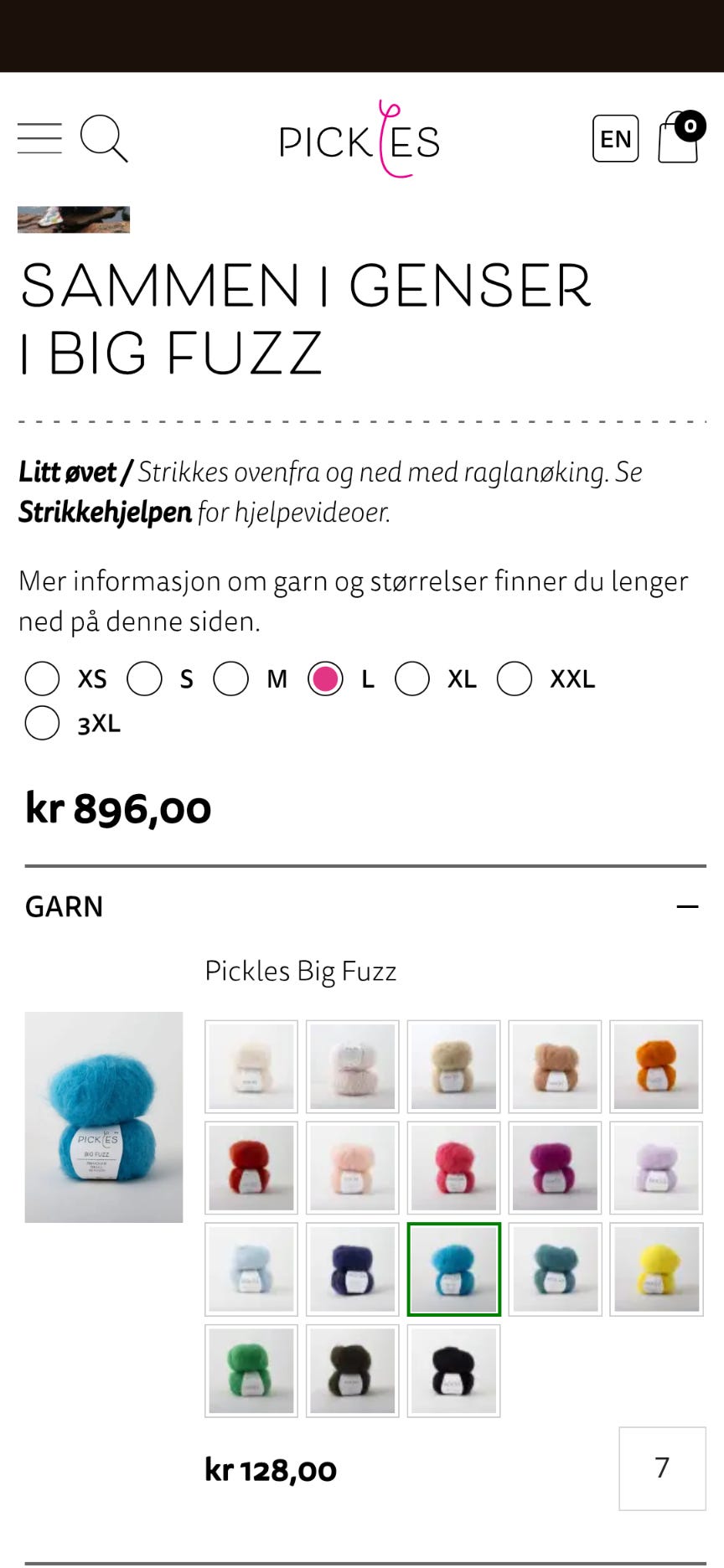This screenshot has width=724, height=1568.
Task: Choose the orange yarn swatch
Action: coord(656,1067)
